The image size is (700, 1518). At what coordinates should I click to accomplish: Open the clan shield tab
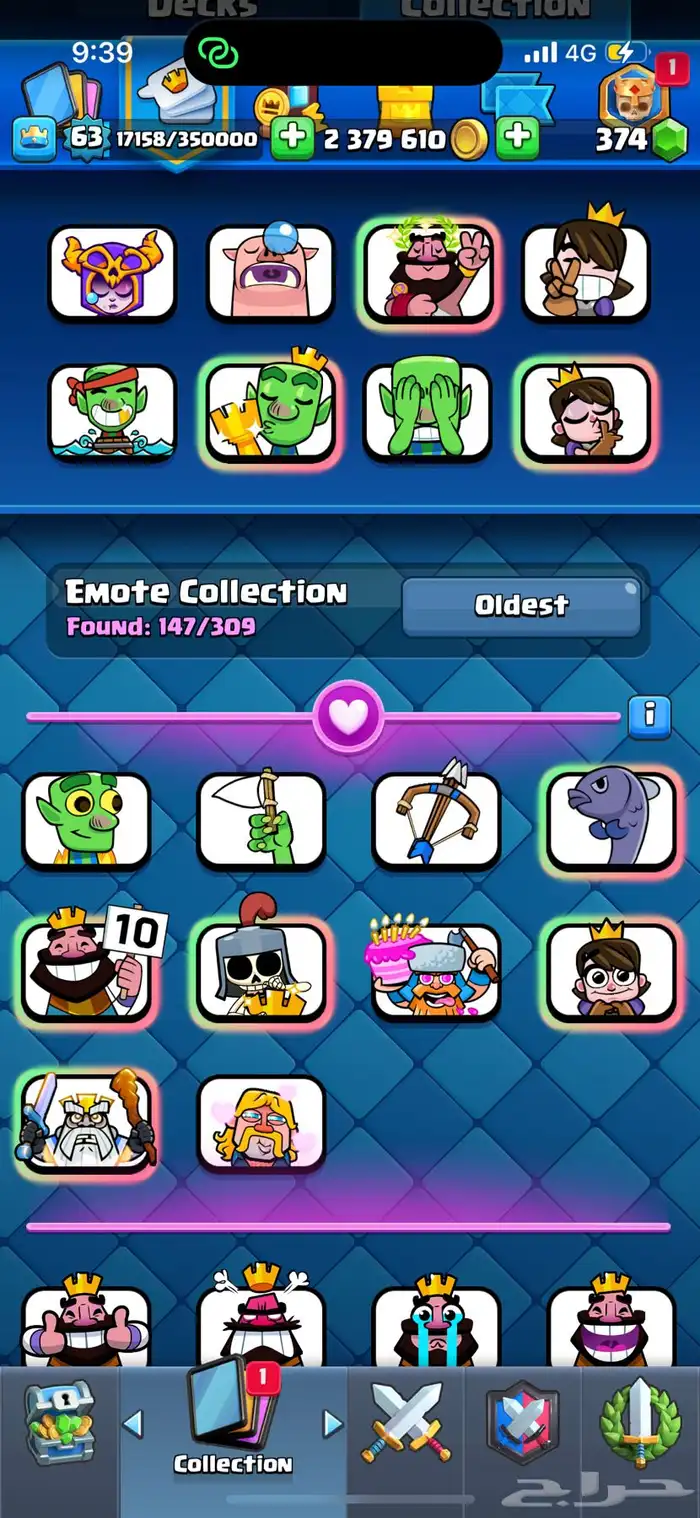pos(523,1423)
